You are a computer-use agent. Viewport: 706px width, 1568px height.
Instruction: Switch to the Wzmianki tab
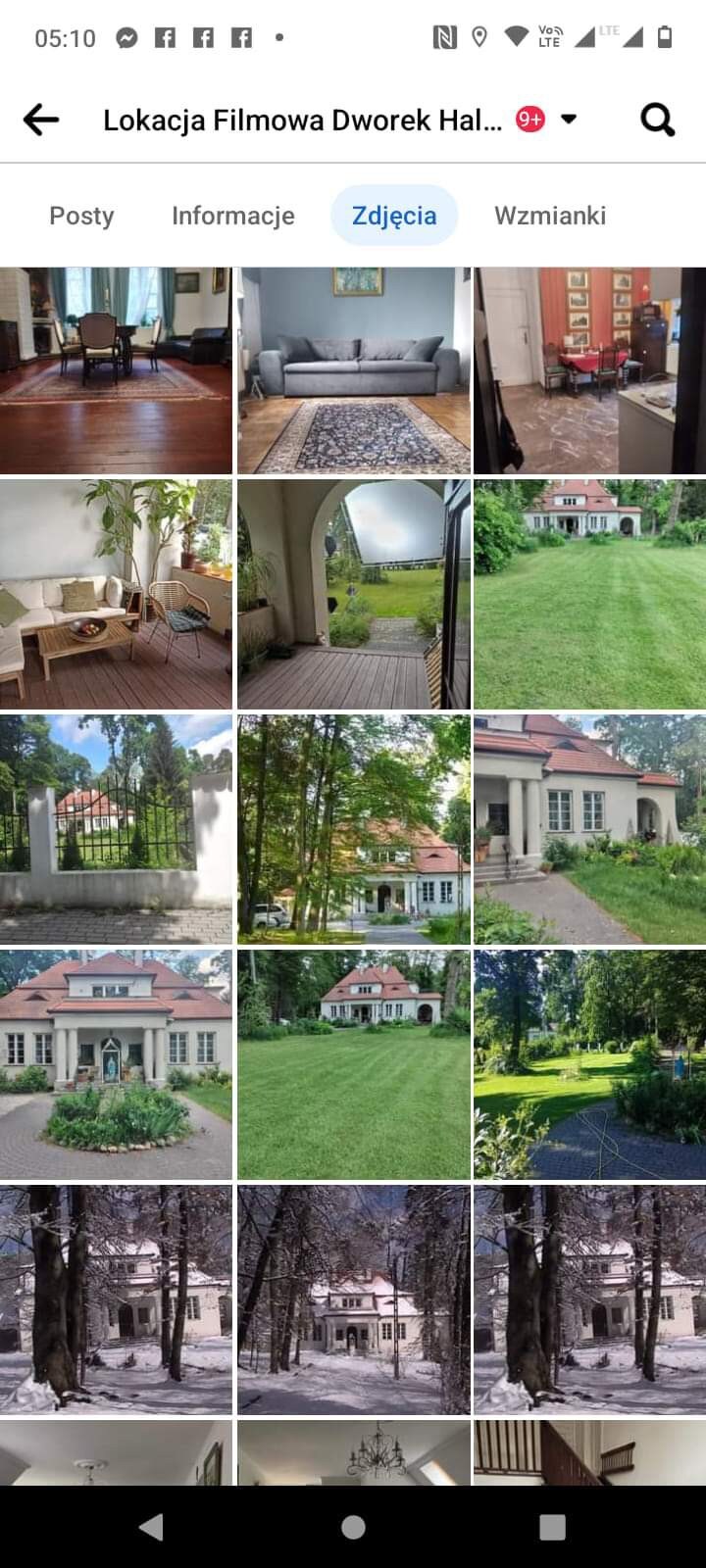[x=550, y=216]
